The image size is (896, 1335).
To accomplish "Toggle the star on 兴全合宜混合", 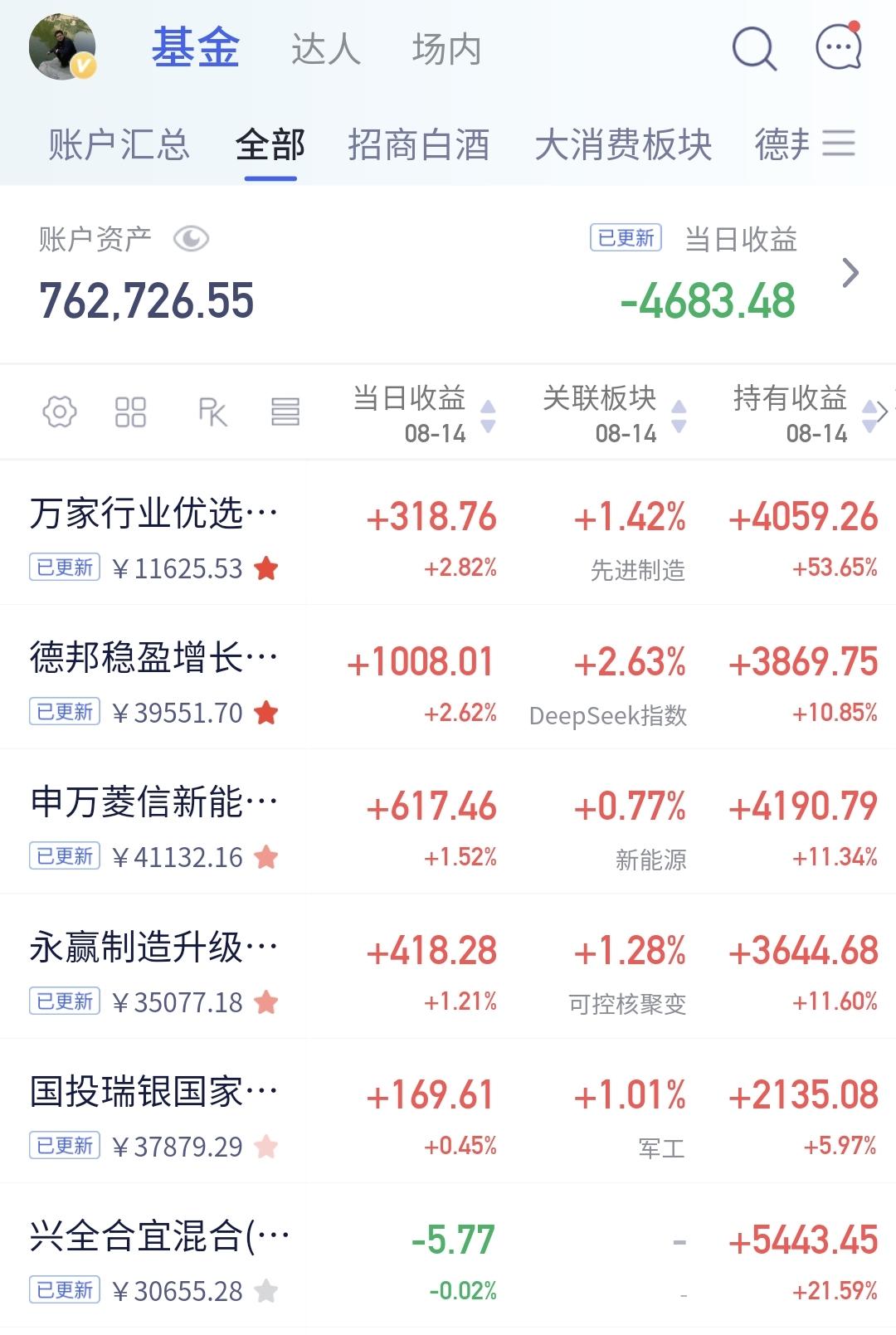I will coord(265,1291).
